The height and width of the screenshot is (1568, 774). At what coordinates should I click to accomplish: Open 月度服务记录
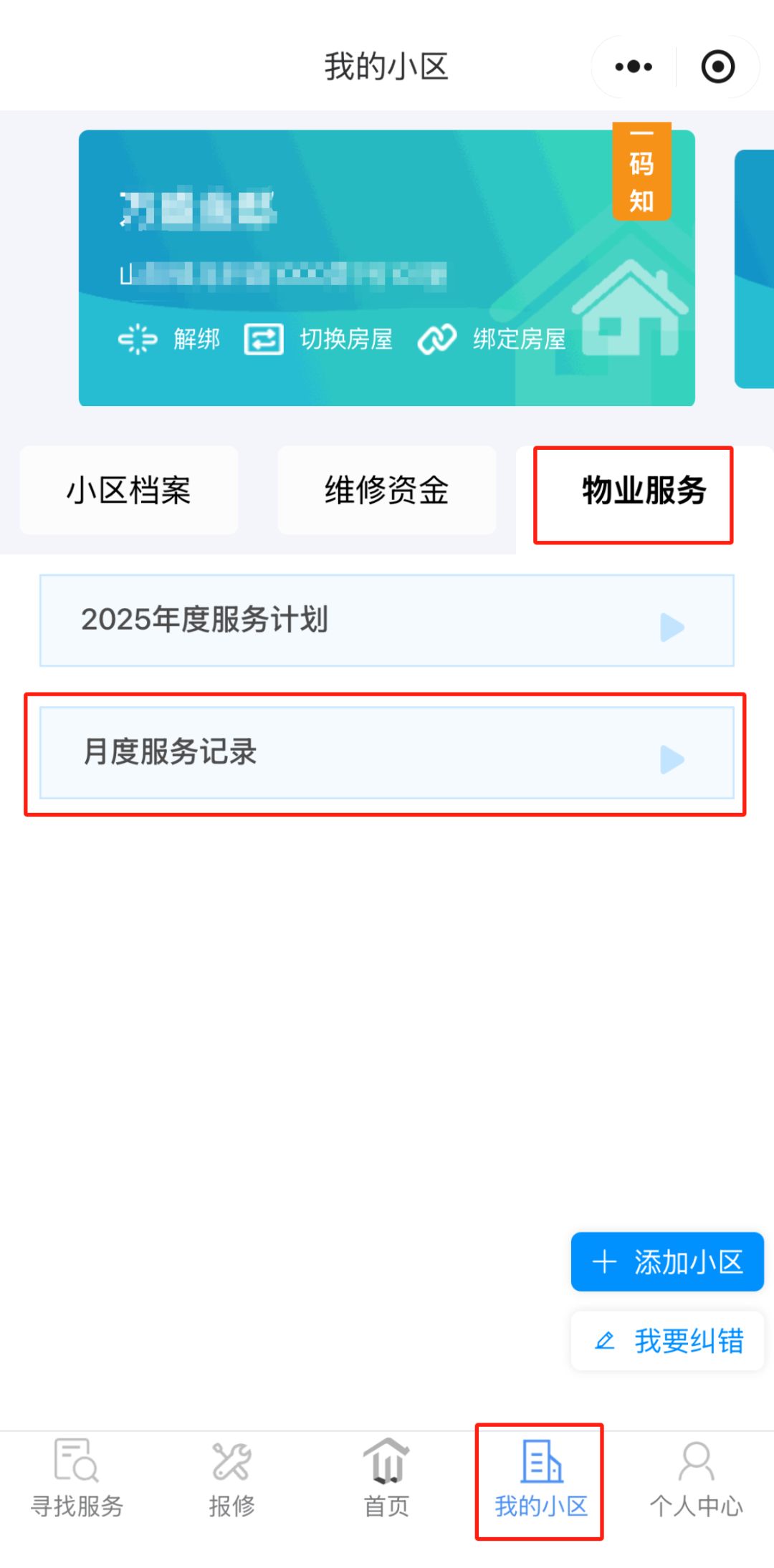pos(386,753)
